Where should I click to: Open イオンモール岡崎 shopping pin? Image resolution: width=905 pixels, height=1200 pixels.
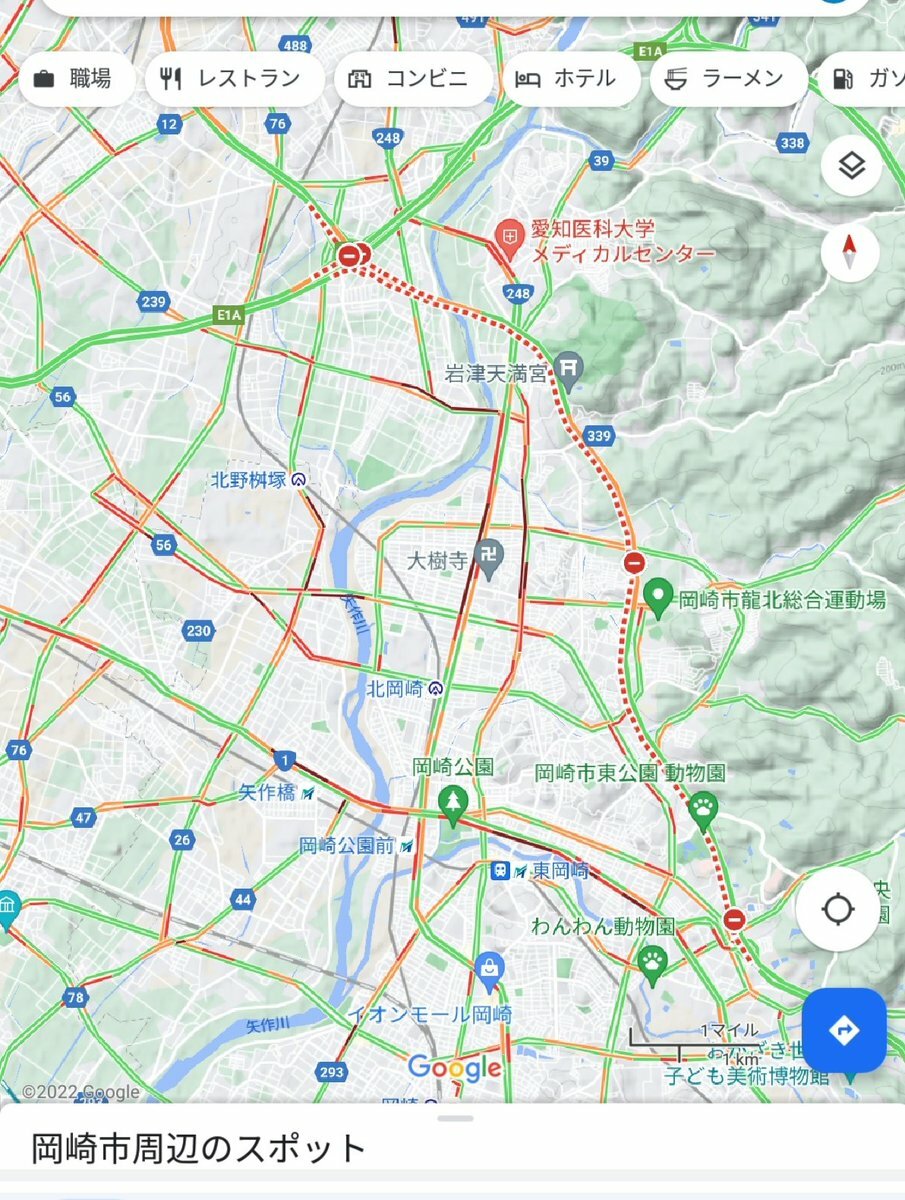point(489,970)
